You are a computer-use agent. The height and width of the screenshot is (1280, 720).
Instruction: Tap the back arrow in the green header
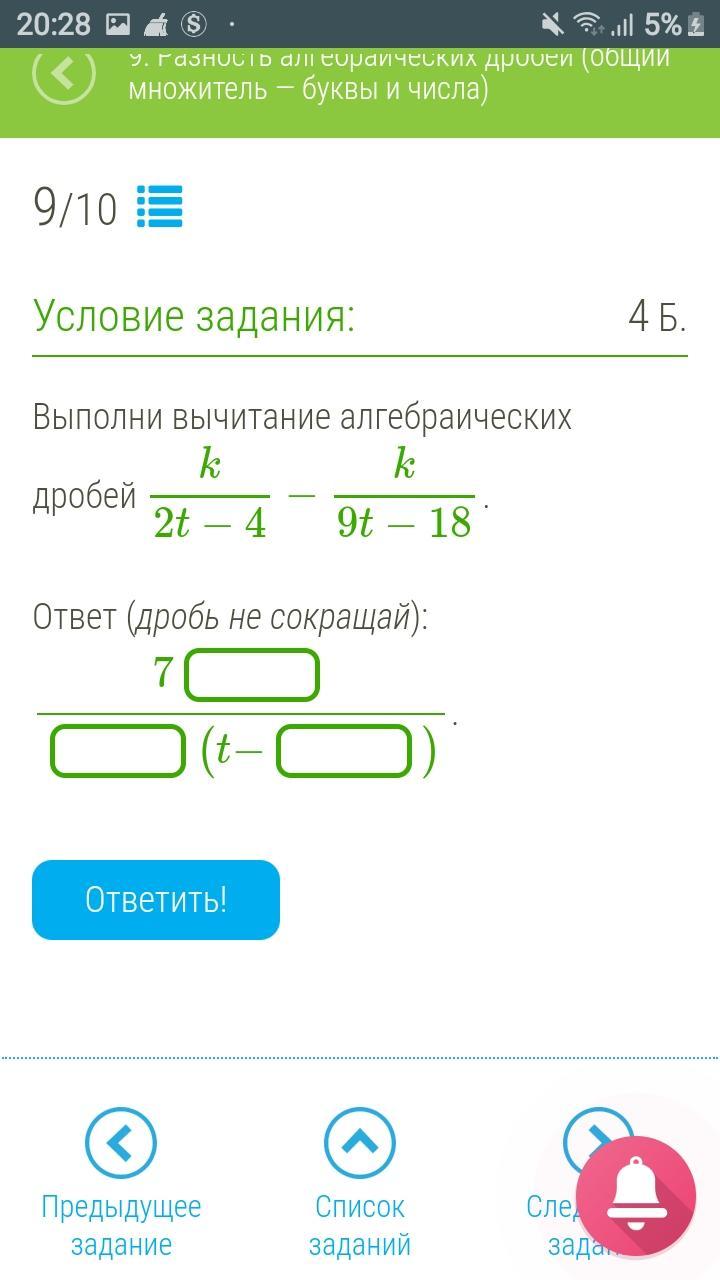pyautogui.click(x=64, y=74)
